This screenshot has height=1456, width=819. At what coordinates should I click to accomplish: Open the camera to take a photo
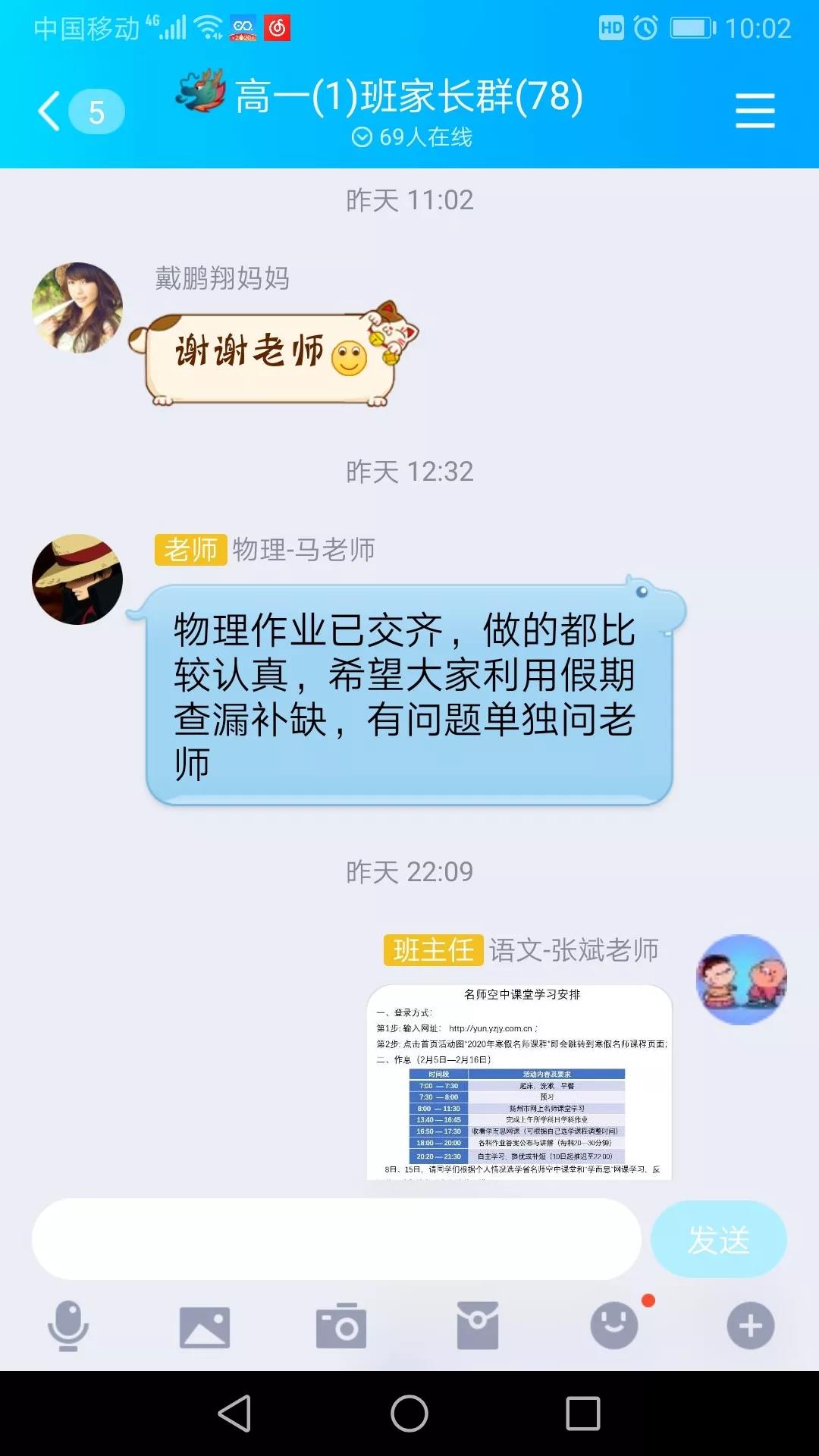click(x=341, y=1327)
